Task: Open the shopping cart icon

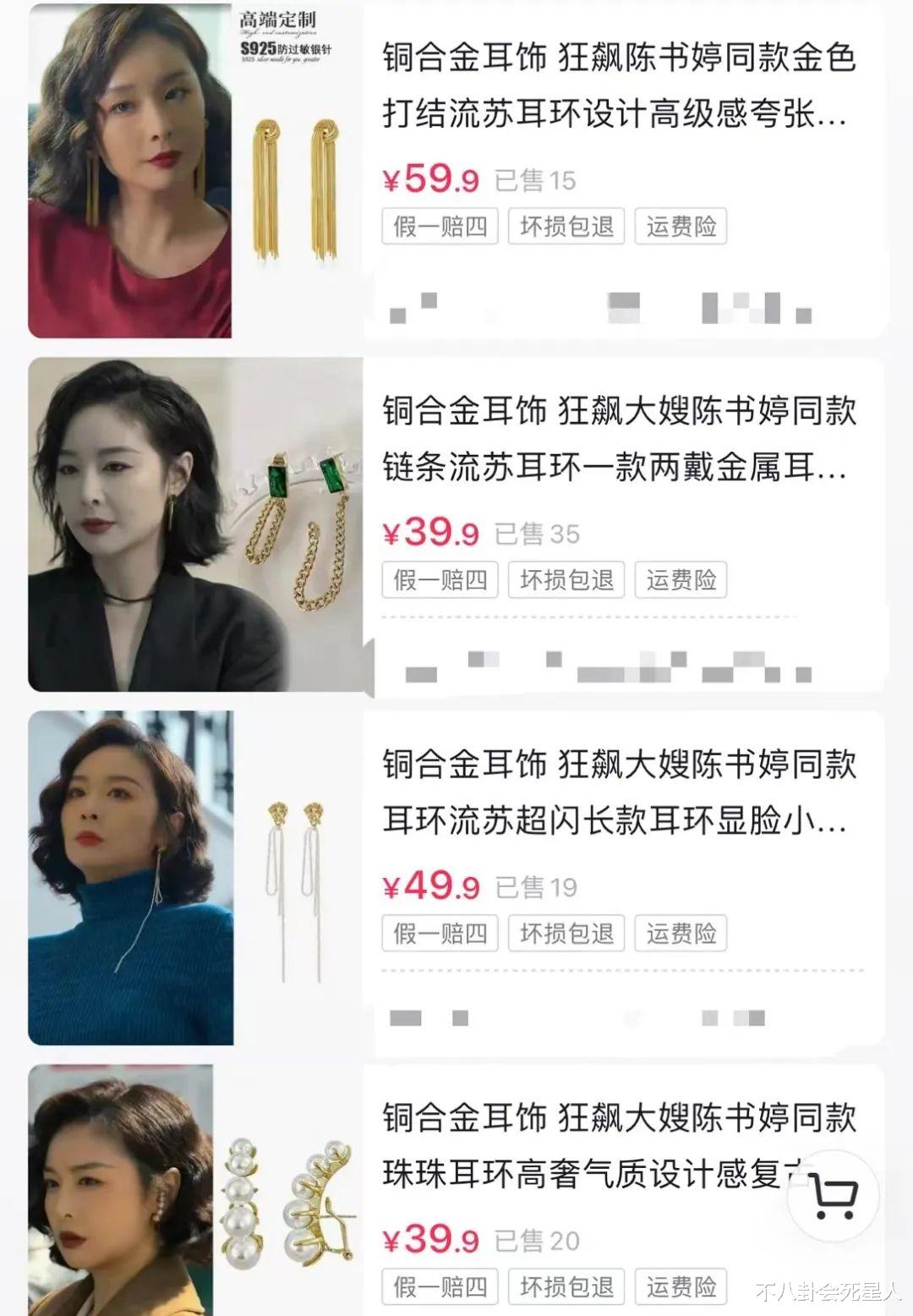Action: (x=833, y=1195)
